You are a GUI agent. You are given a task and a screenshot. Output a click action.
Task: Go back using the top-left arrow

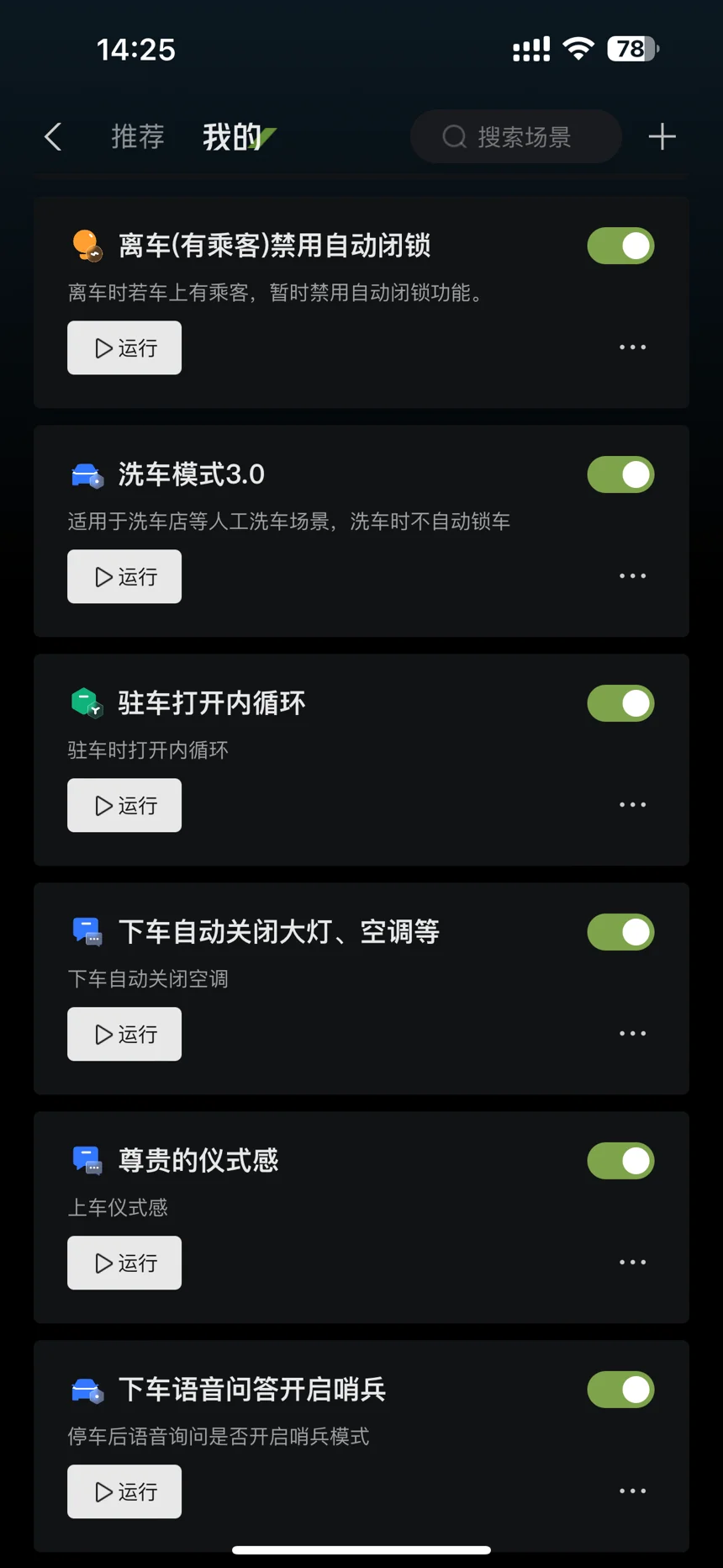[x=53, y=136]
